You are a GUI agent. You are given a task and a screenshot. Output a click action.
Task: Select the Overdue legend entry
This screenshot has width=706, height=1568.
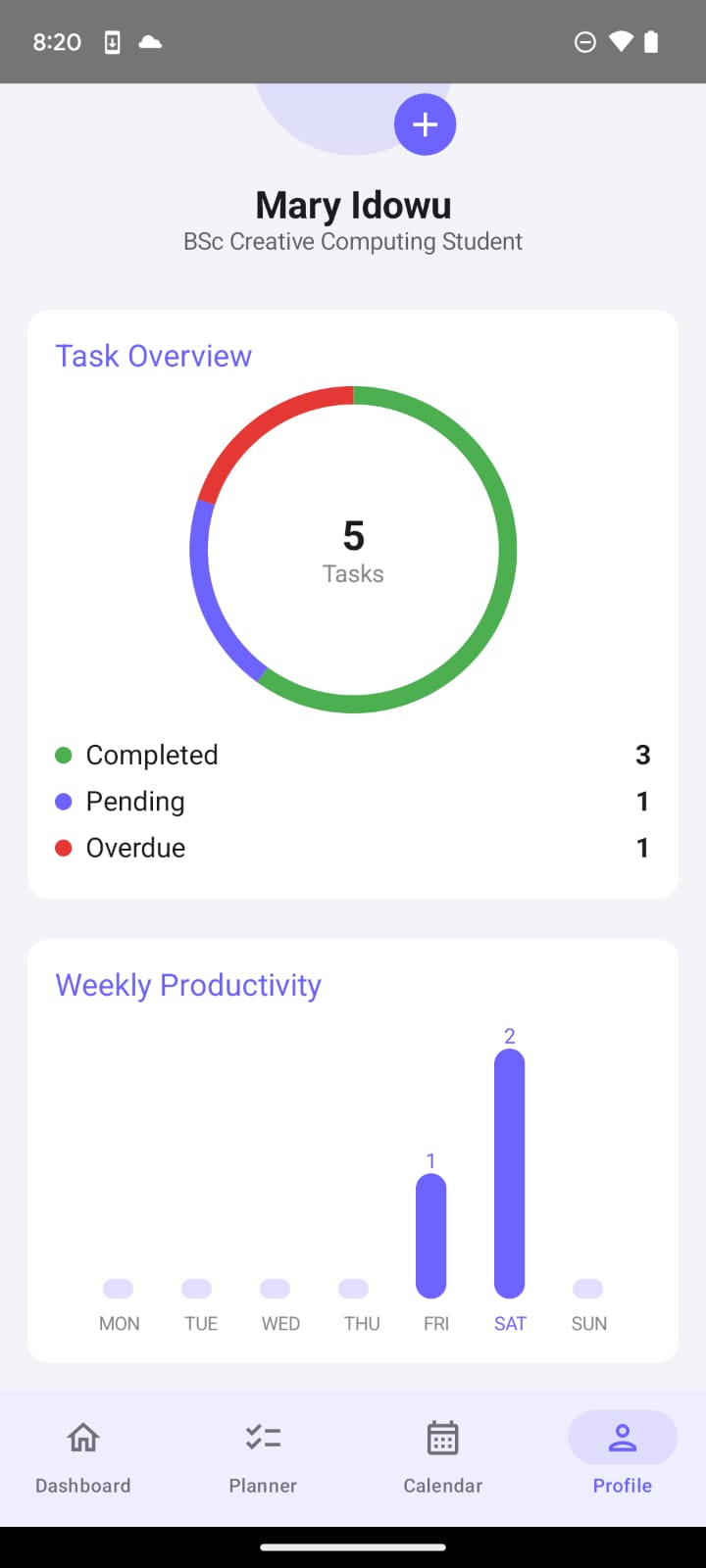coord(136,847)
